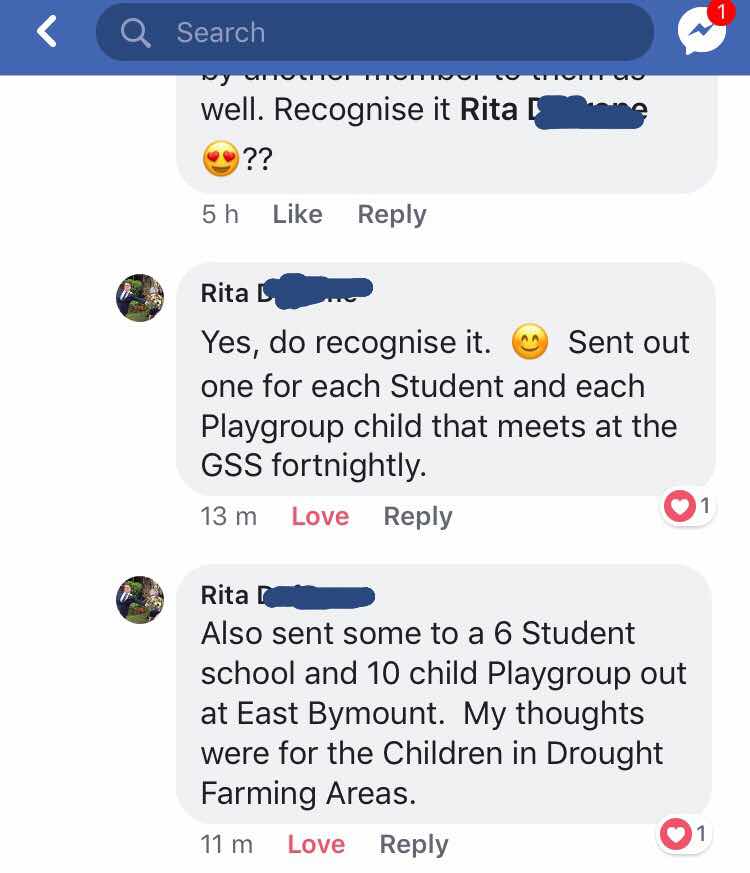Open Rita's profile picture on the 13 m comment
The image size is (750, 873).
140,298
